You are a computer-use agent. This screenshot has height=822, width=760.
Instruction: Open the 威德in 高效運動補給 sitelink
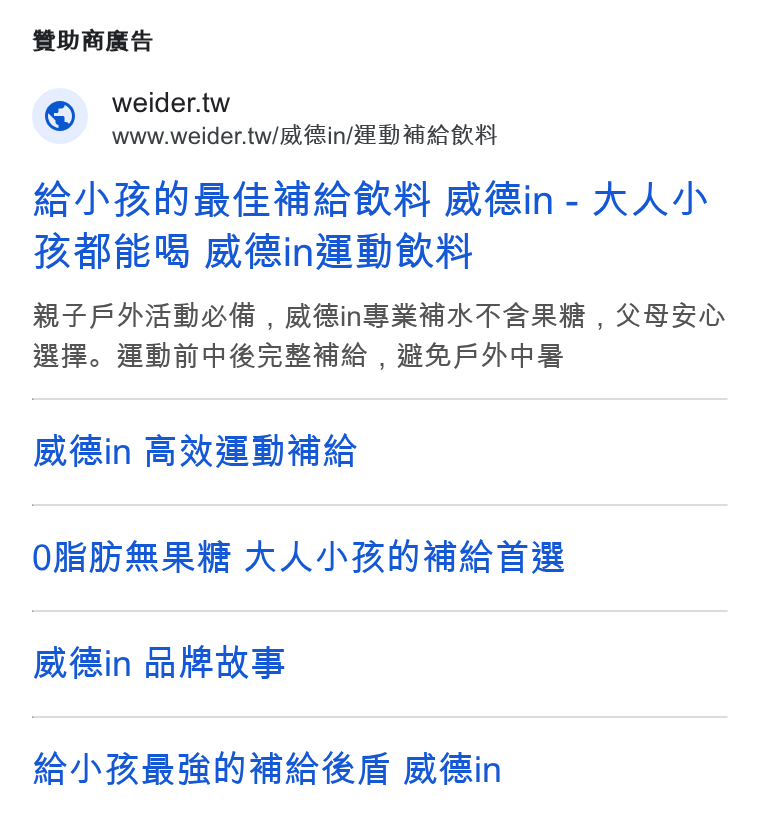tap(194, 451)
